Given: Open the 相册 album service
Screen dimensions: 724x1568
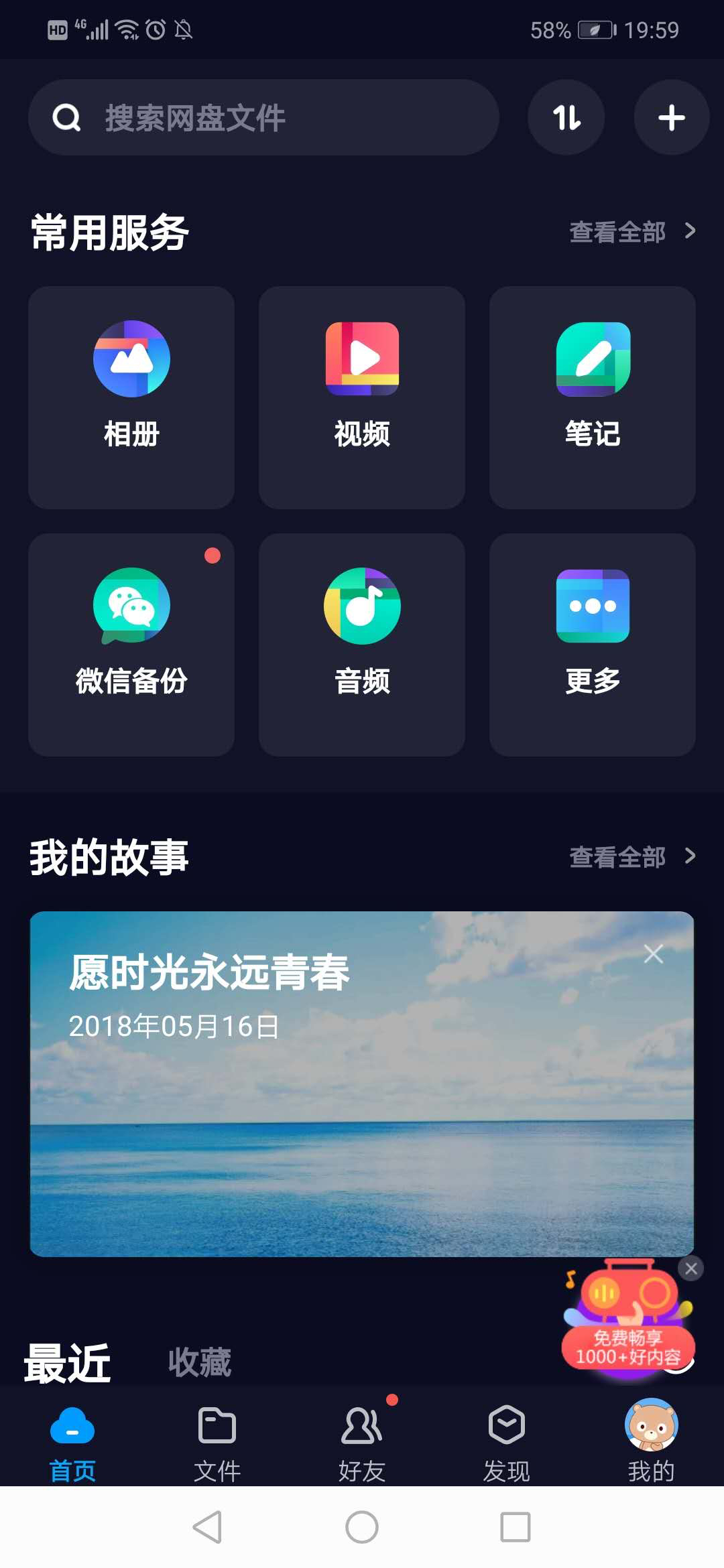Looking at the screenshot, I should click(x=131, y=397).
